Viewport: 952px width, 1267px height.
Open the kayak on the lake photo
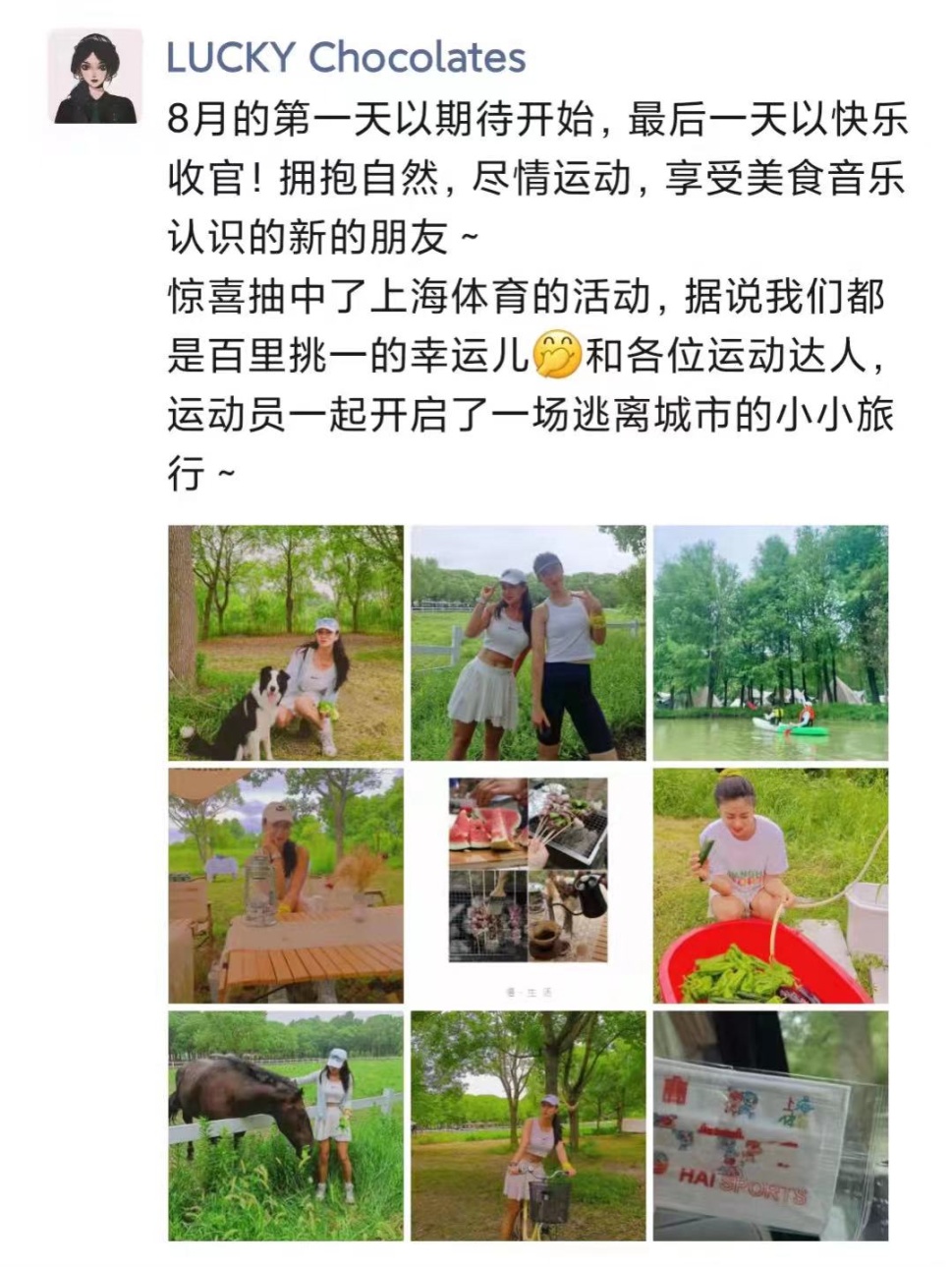(x=771, y=643)
